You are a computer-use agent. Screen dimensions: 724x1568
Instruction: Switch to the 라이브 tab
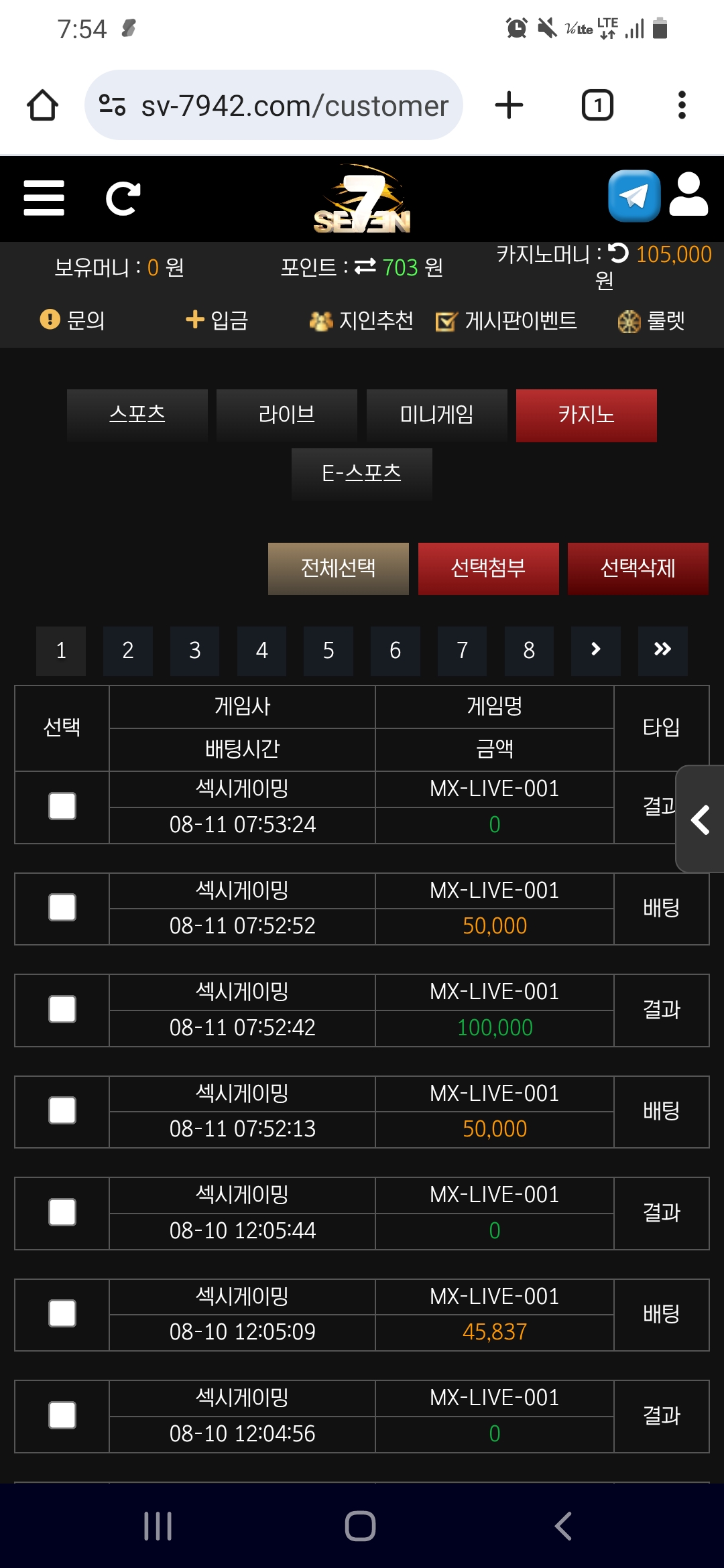pyautogui.click(x=287, y=415)
